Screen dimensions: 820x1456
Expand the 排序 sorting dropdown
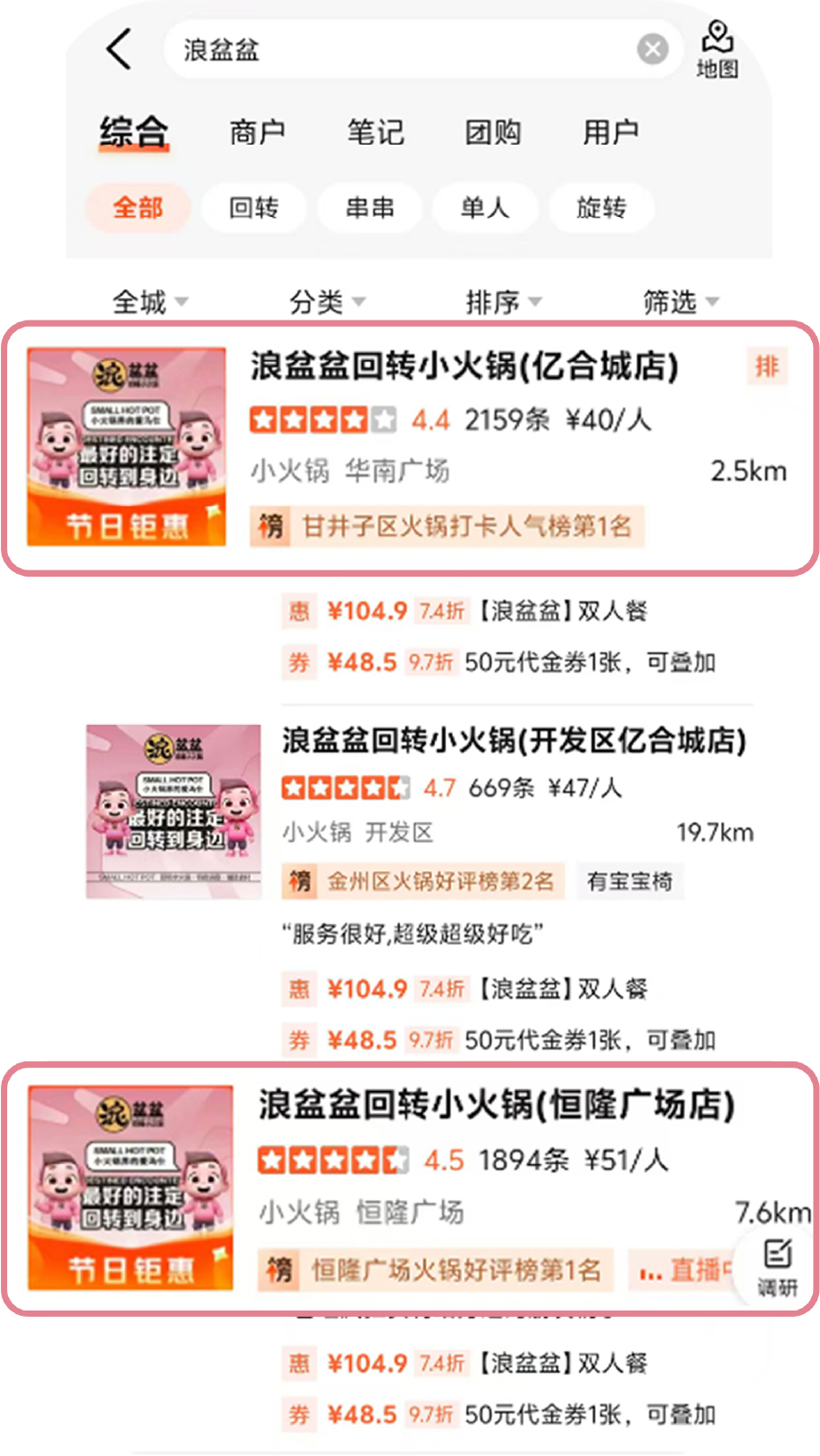click(x=503, y=302)
